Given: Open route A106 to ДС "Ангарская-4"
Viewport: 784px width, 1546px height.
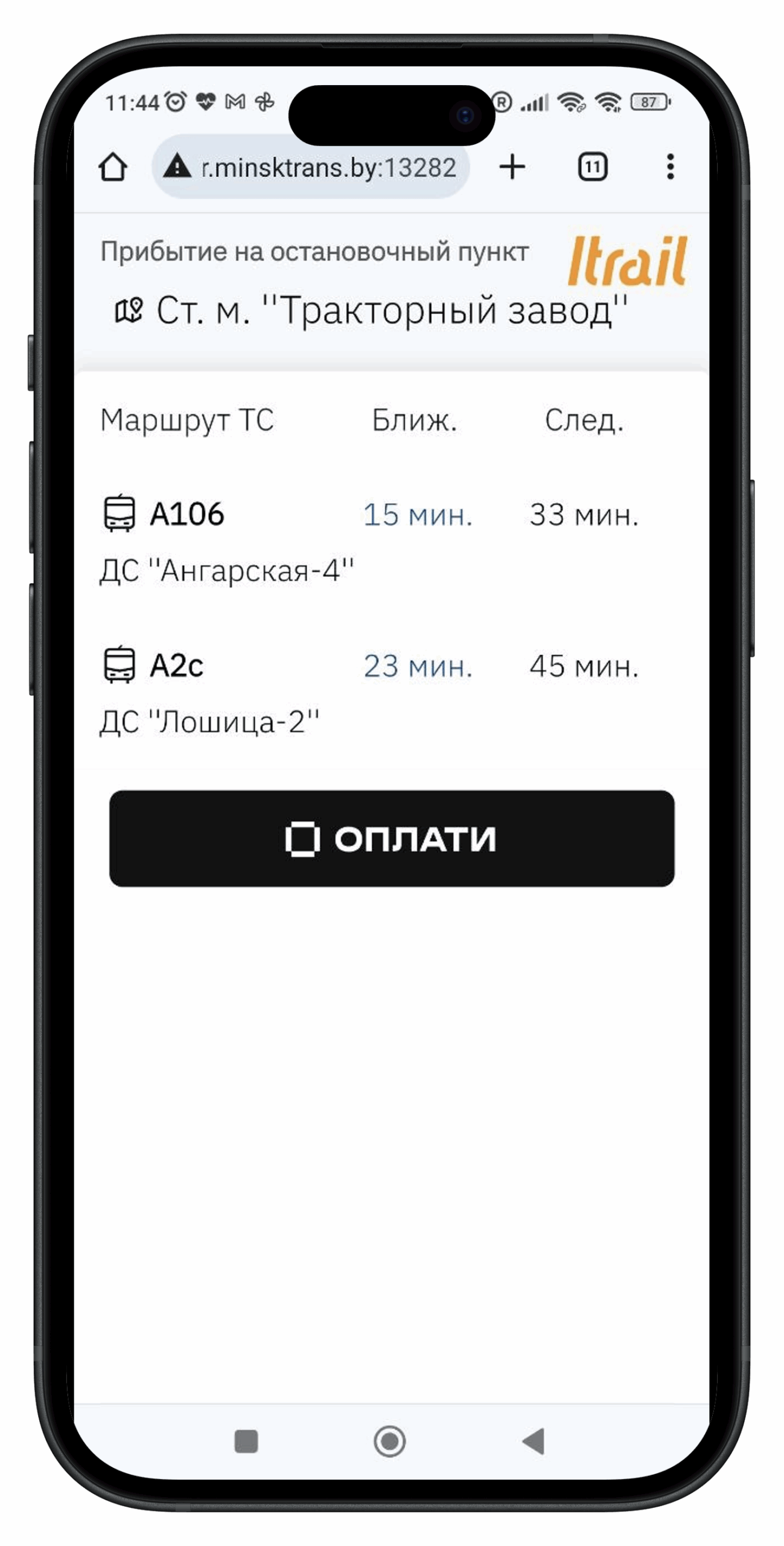Looking at the screenshot, I should [x=391, y=541].
